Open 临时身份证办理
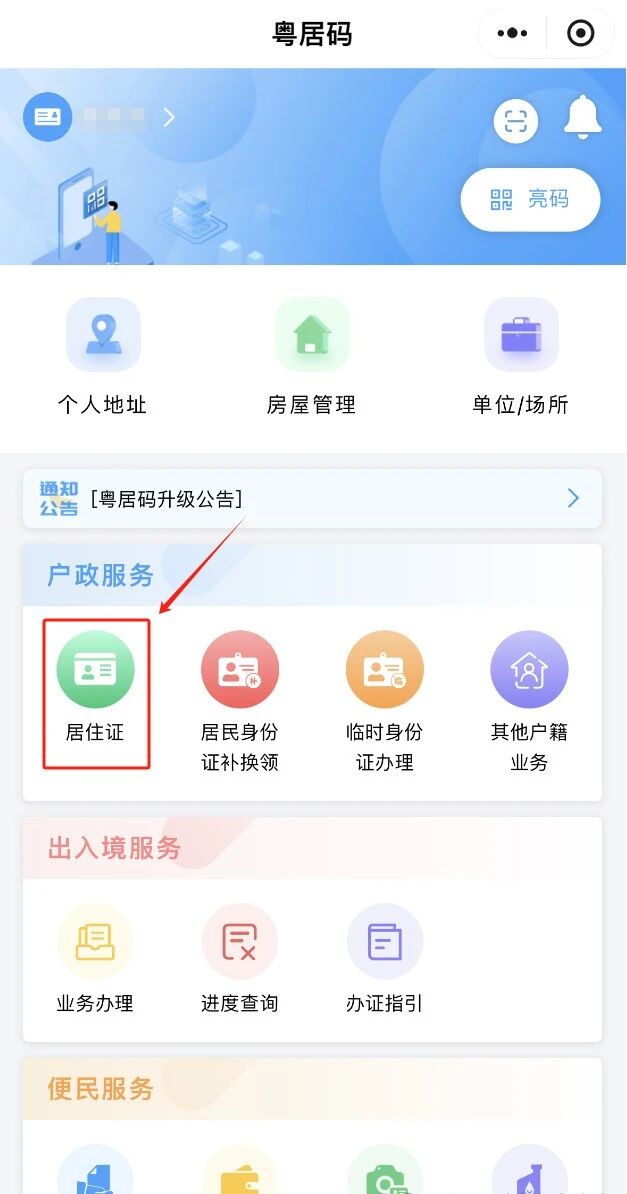627x1194 pixels. pos(384,700)
